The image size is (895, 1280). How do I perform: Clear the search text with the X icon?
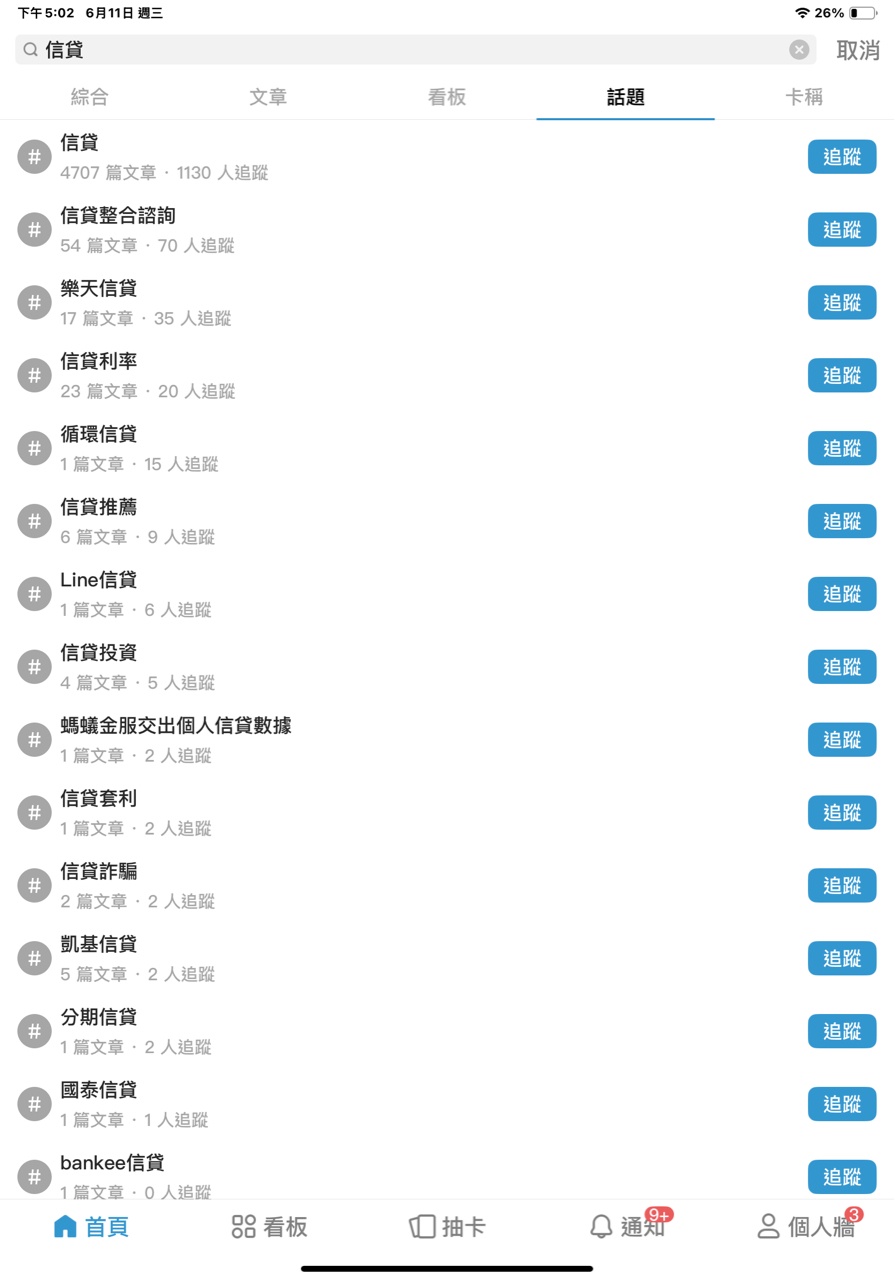tap(799, 50)
